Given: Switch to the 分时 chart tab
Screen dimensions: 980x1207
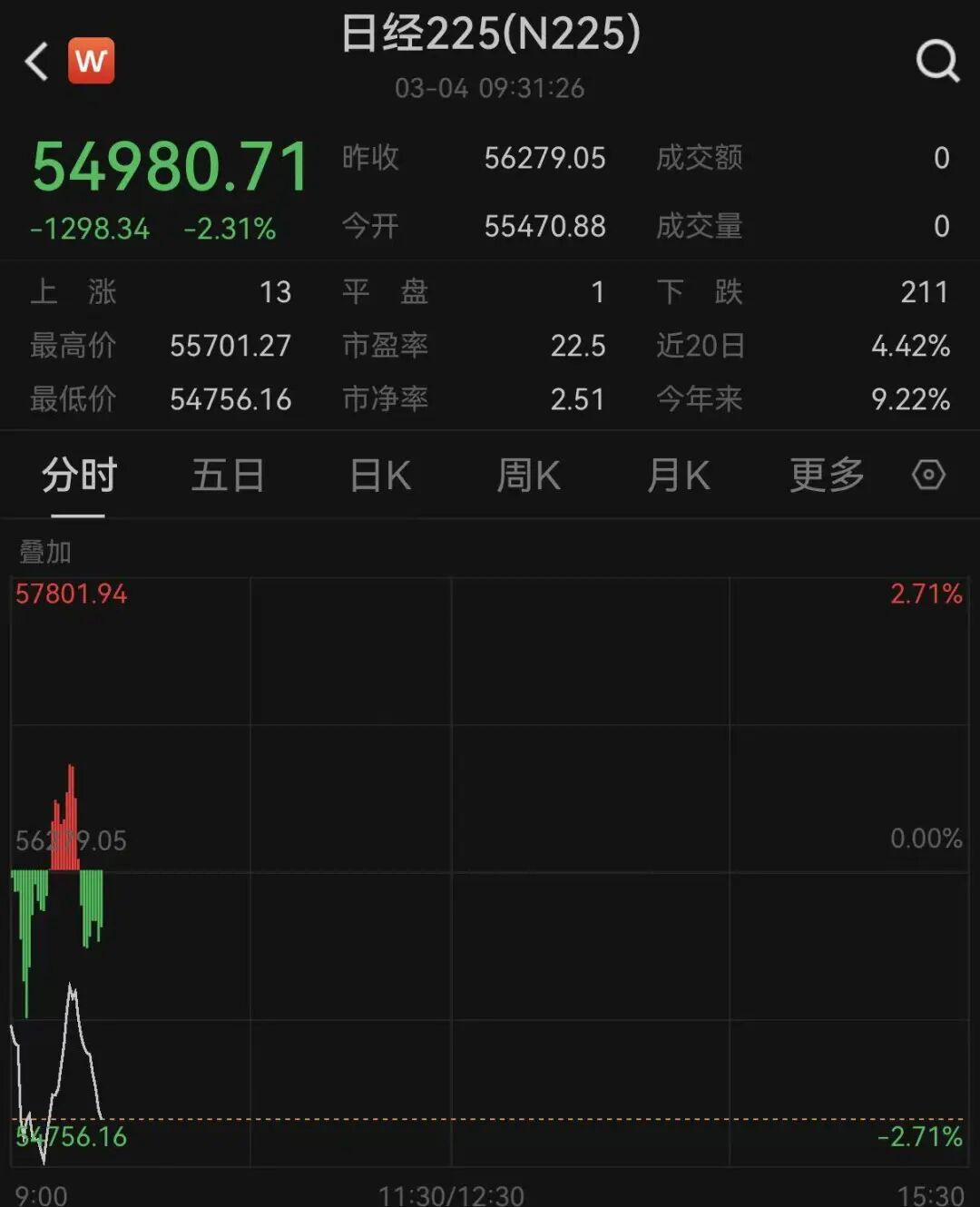Looking at the screenshot, I should coord(79,476).
